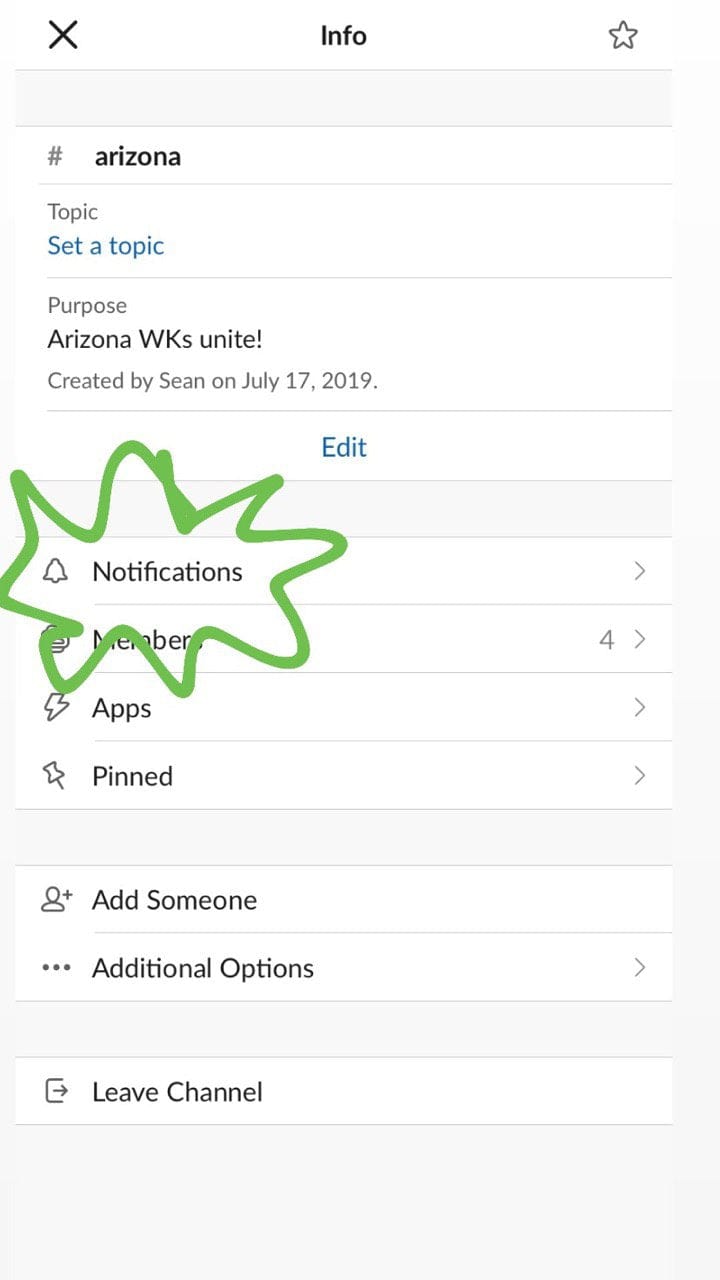Edit the channel topic and purpose
The height and width of the screenshot is (1280, 720).
pos(344,447)
